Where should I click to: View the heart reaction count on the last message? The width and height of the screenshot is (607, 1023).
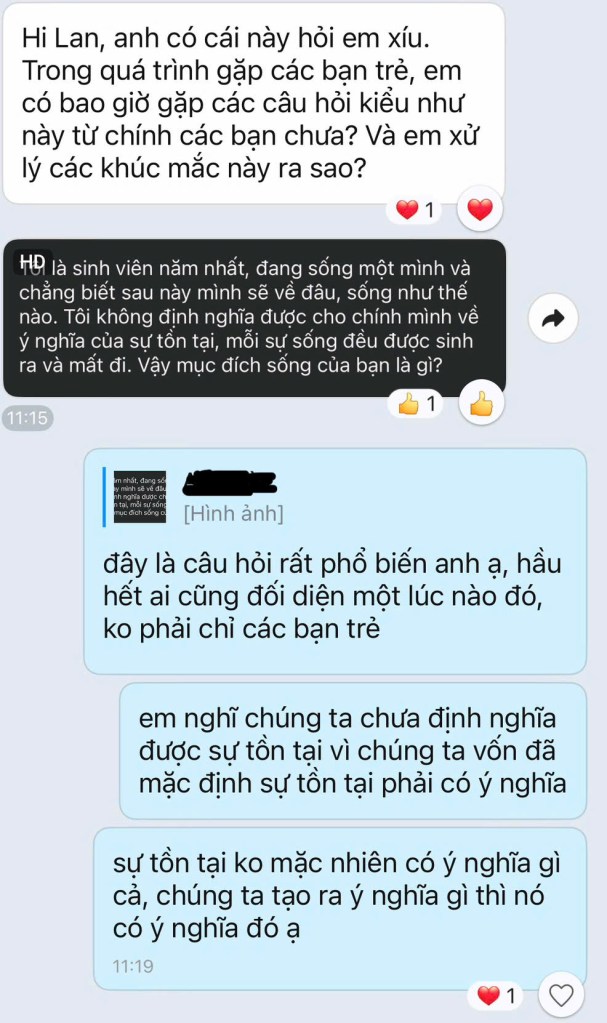click(x=497, y=995)
